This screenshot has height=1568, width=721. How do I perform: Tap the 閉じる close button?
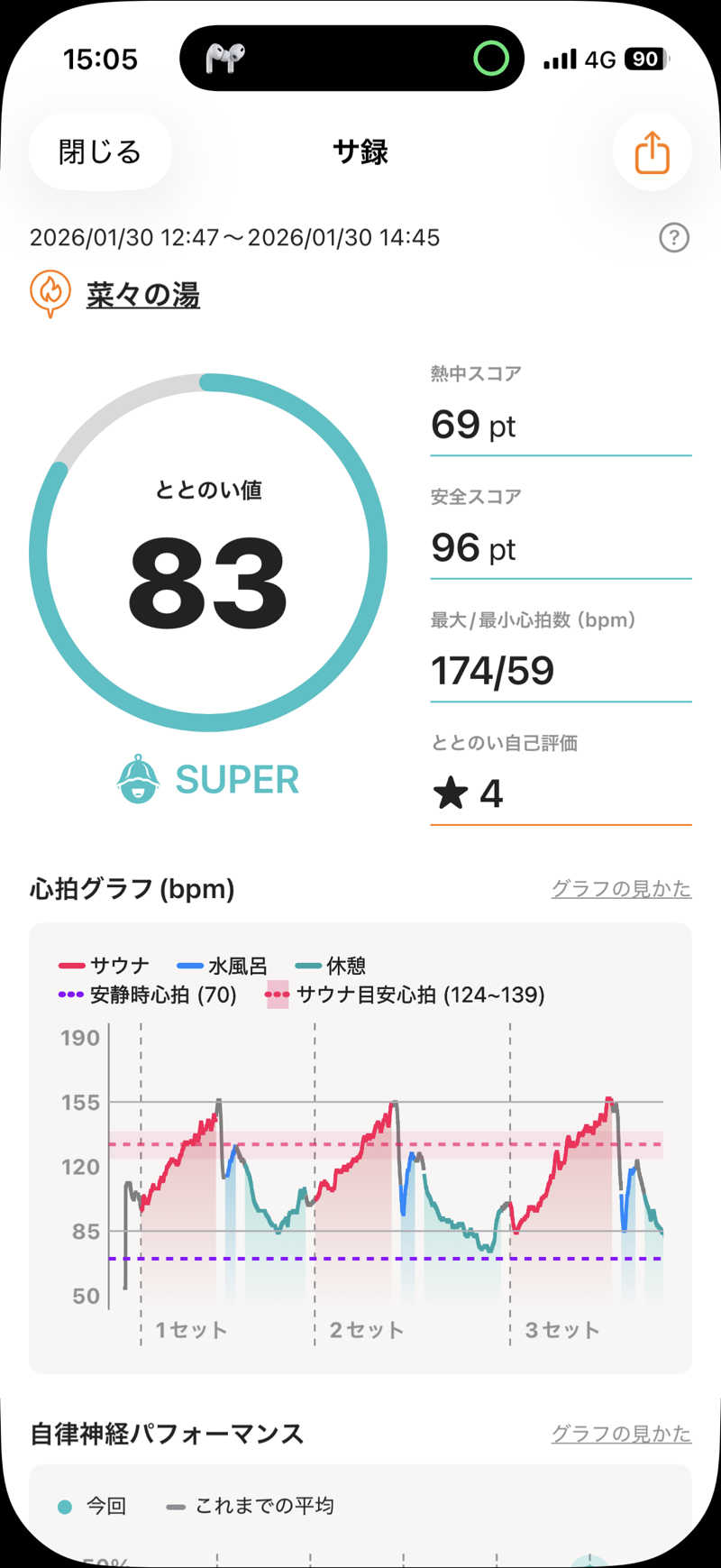point(99,151)
